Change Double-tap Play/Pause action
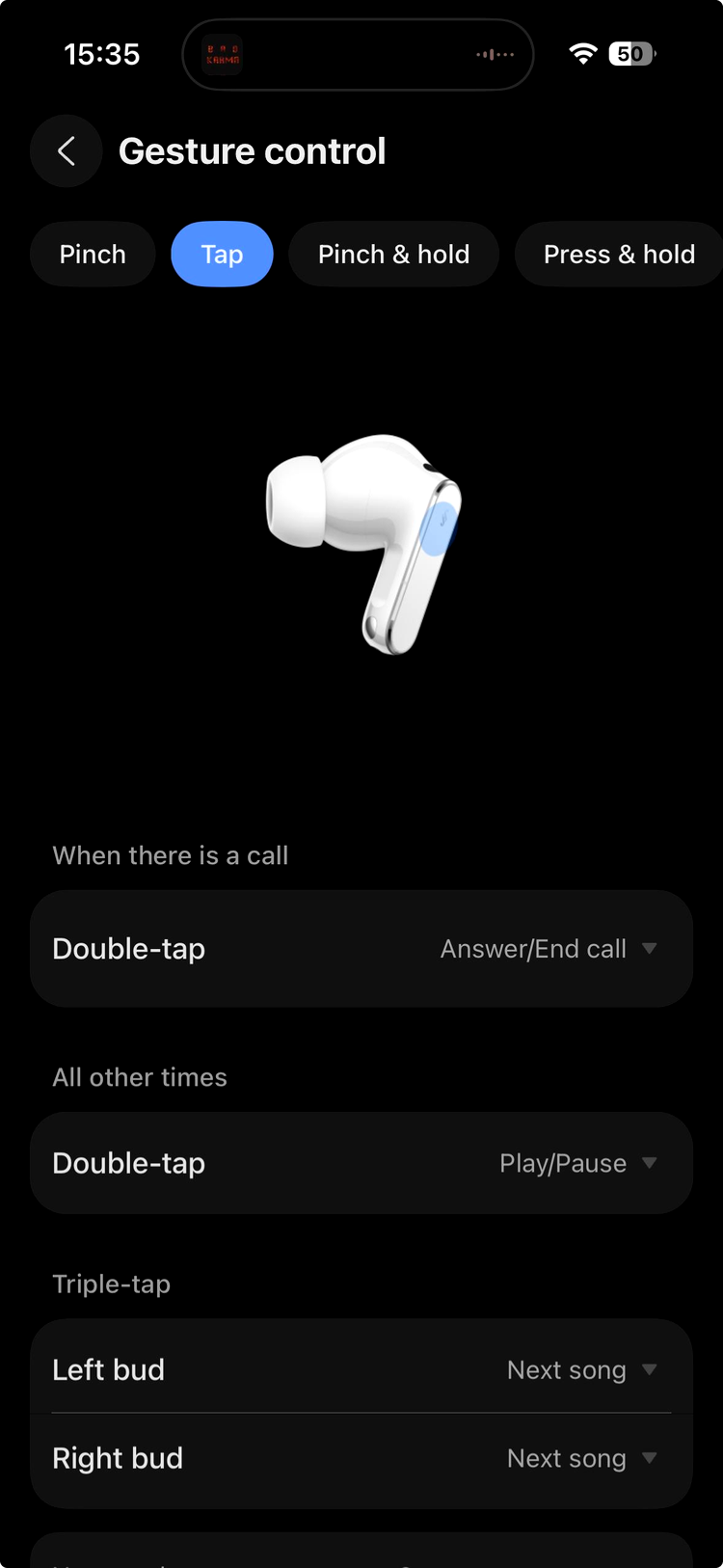723x1568 pixels. click(x=576, y=1163)
